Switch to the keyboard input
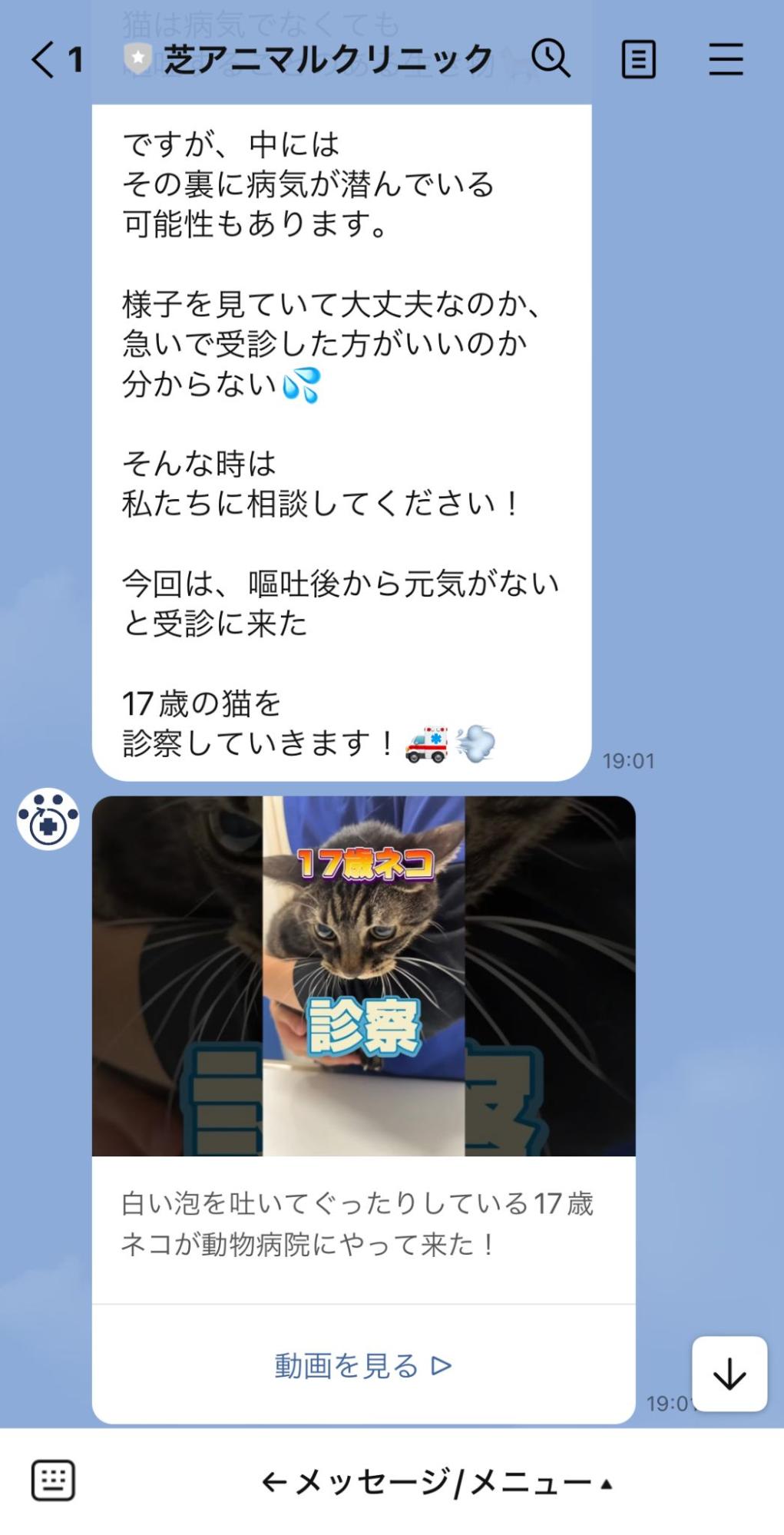This screenshot has width=784, height=1535. pos(53,1480)
